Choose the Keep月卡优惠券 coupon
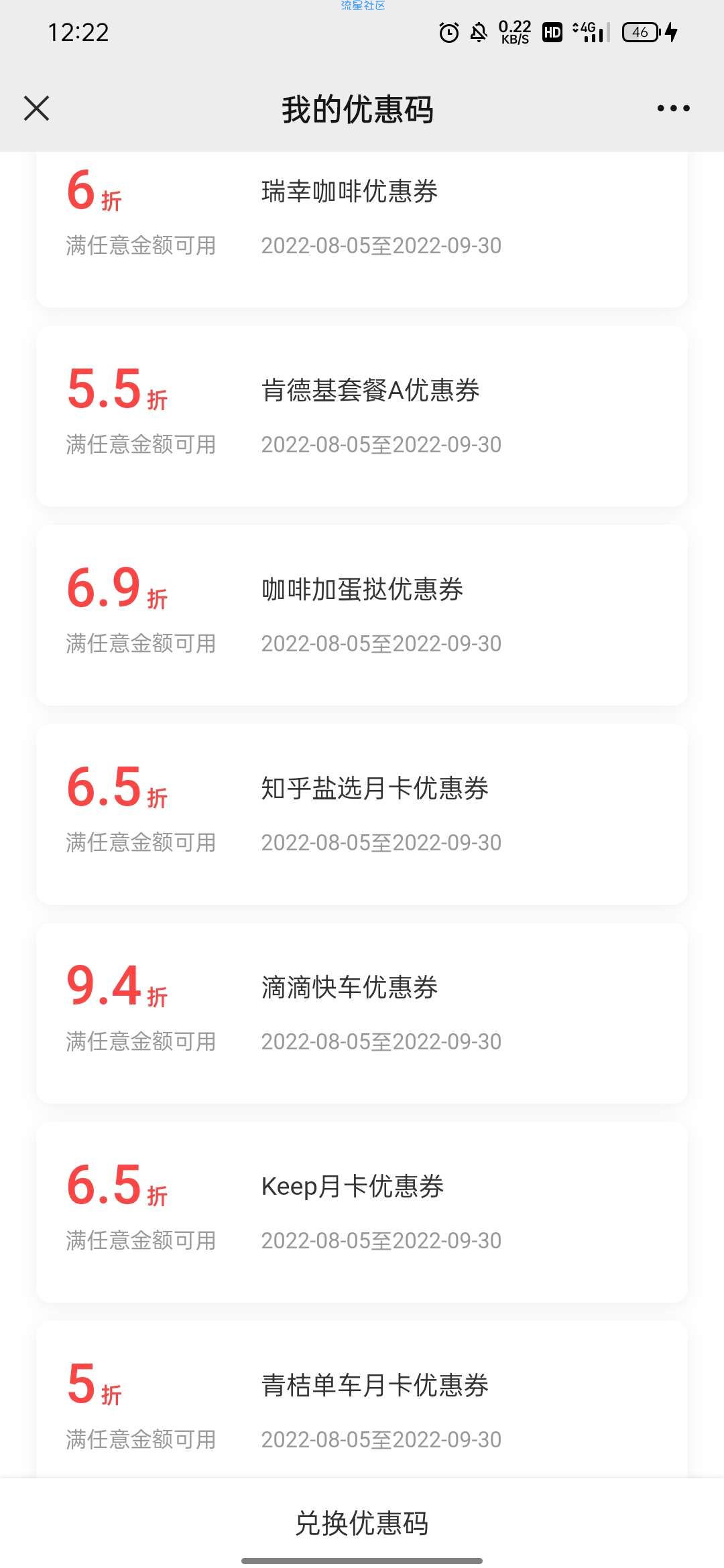The width and height of the screenshot is (724, 1568). point(362,1212)
